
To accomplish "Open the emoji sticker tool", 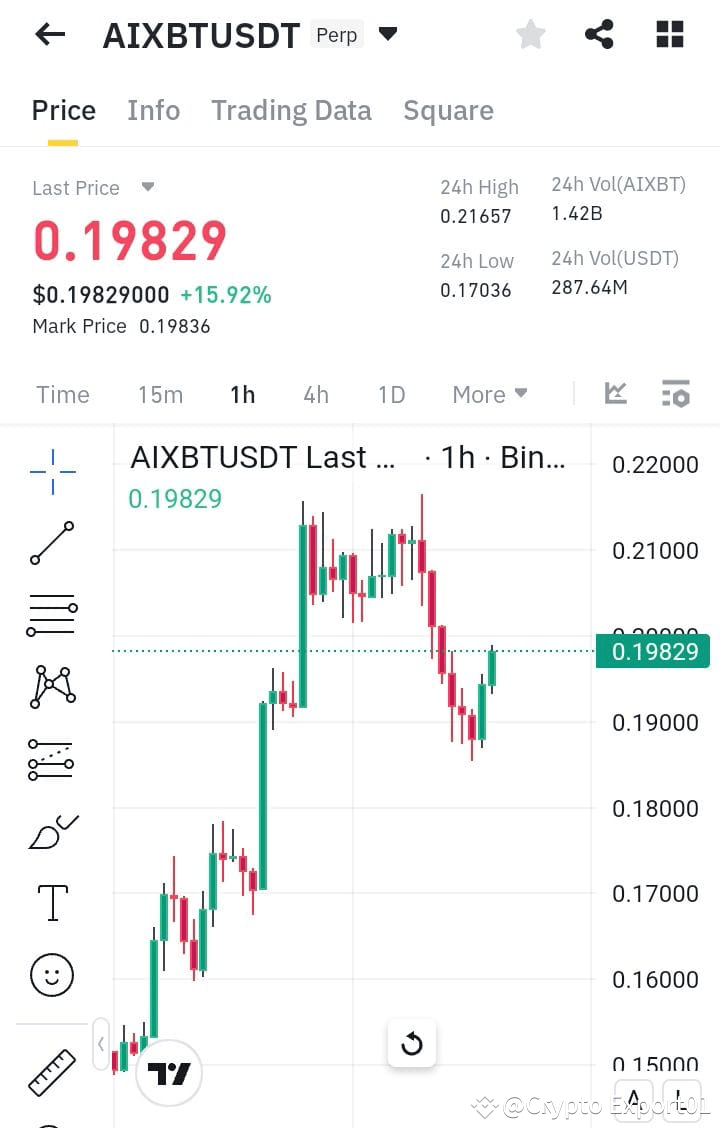I will pos(50,975).
